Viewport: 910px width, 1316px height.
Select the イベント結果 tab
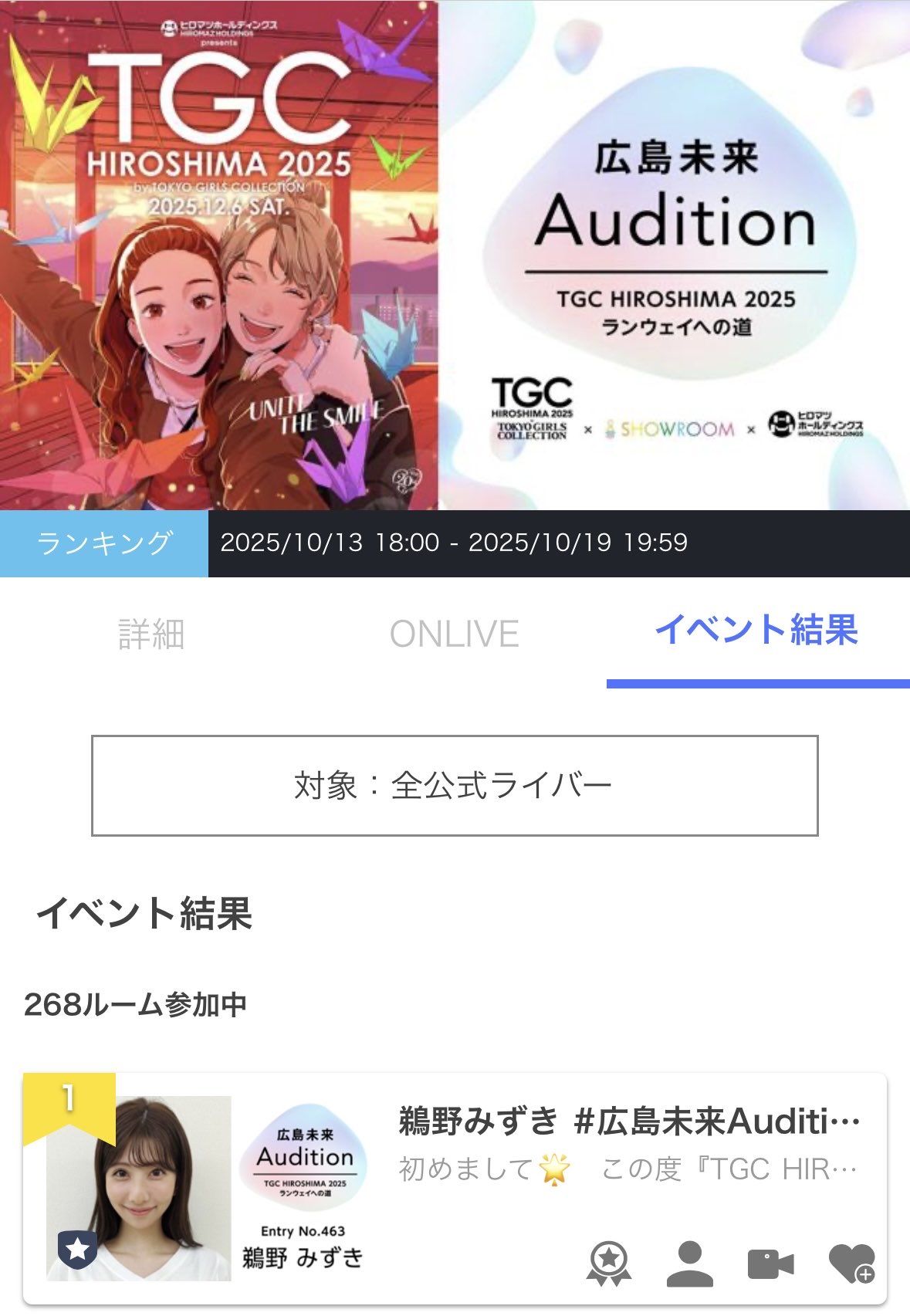(x=756, y=631)
